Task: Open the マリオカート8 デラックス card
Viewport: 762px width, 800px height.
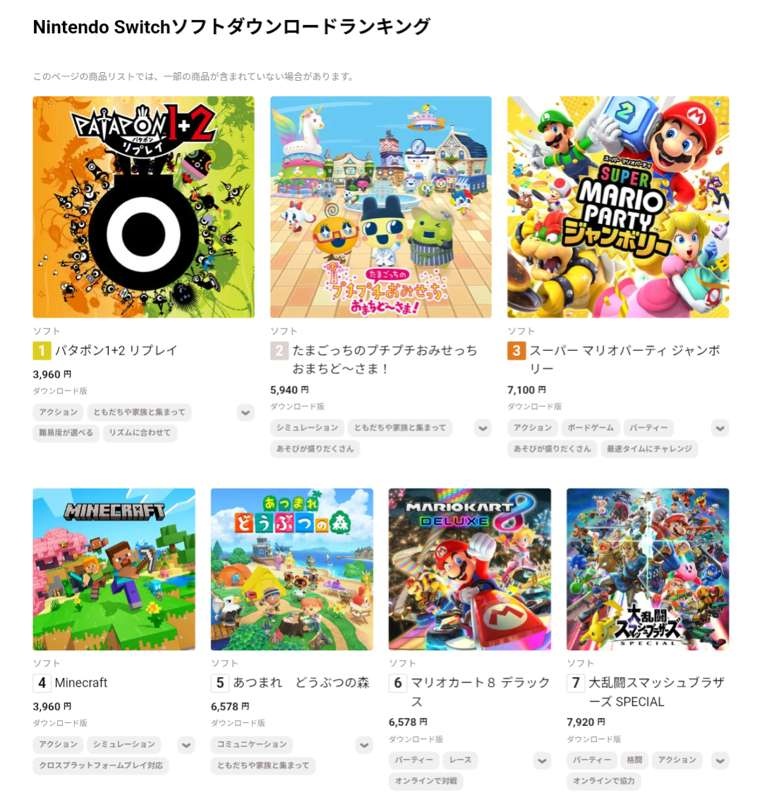Action: click(469, 569)
